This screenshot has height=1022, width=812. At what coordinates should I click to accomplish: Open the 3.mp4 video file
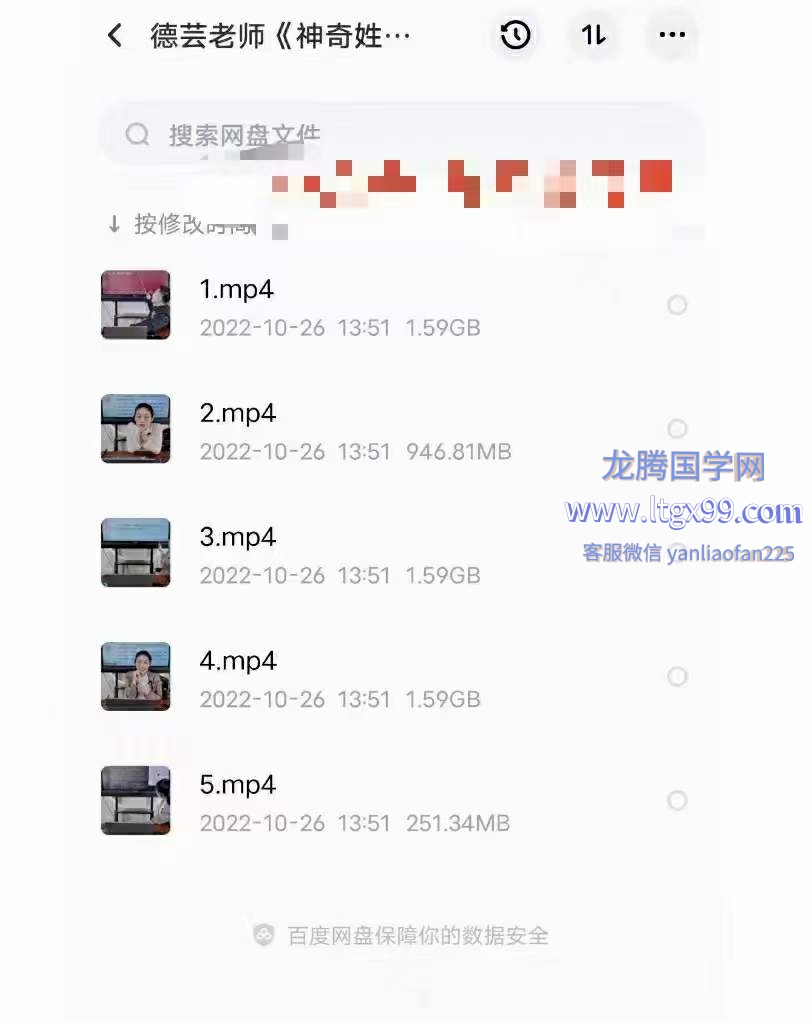[x=237, y=538]
